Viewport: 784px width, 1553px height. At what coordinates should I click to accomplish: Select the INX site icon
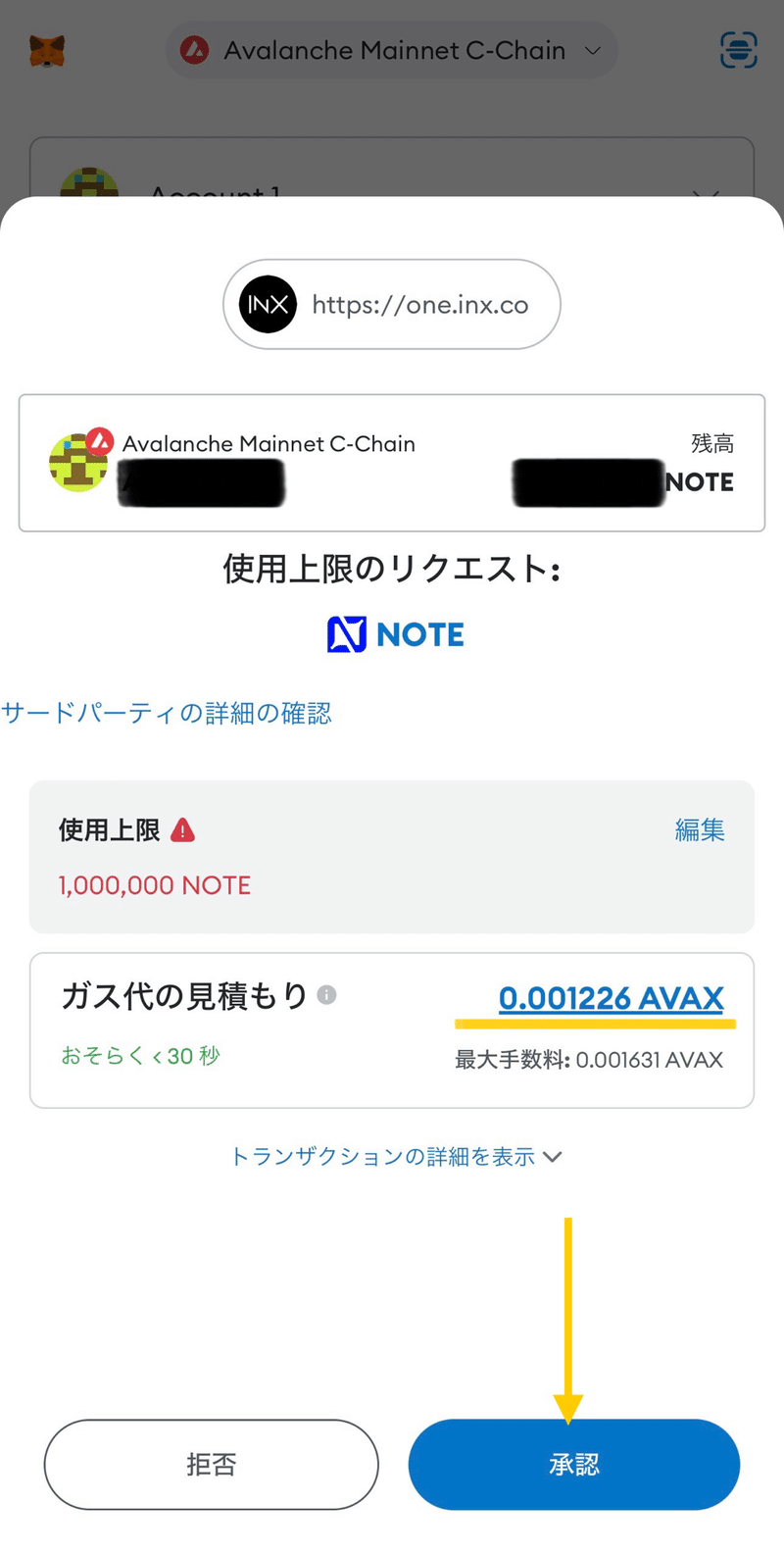[266, 304]
